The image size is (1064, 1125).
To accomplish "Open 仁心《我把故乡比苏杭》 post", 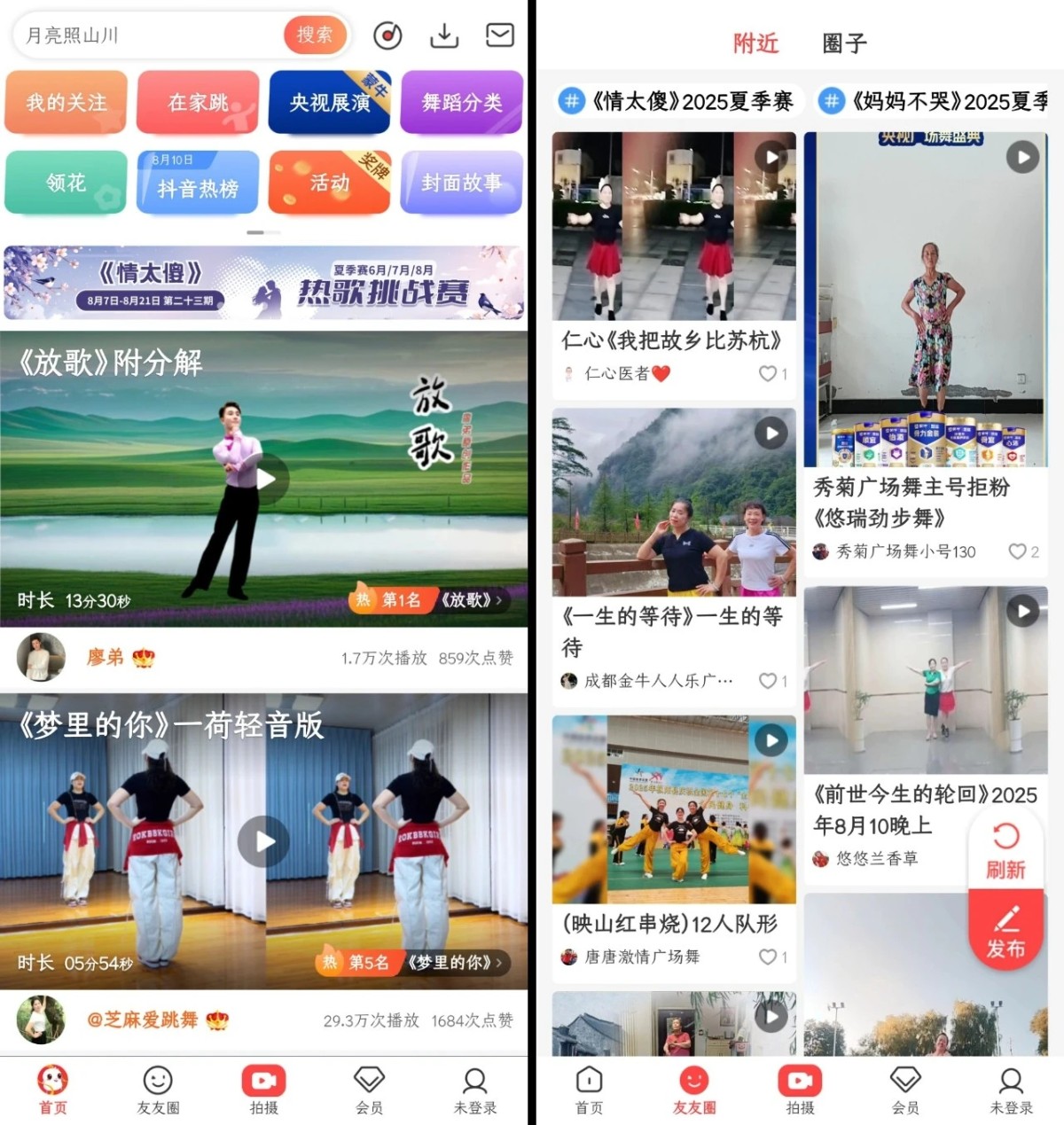I will [x=674, y=257].
